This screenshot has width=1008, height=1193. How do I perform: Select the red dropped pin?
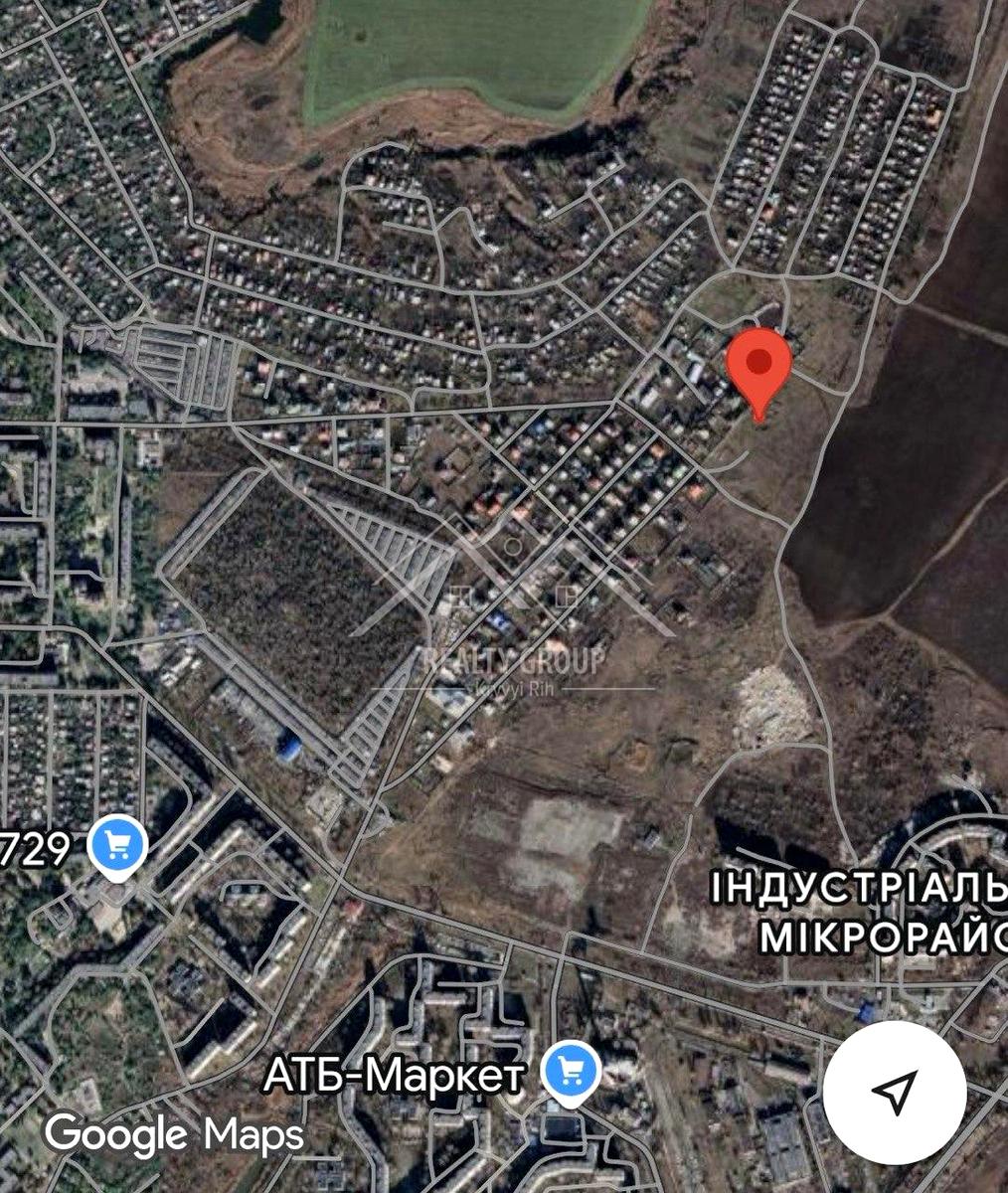[x=760, y=366]
